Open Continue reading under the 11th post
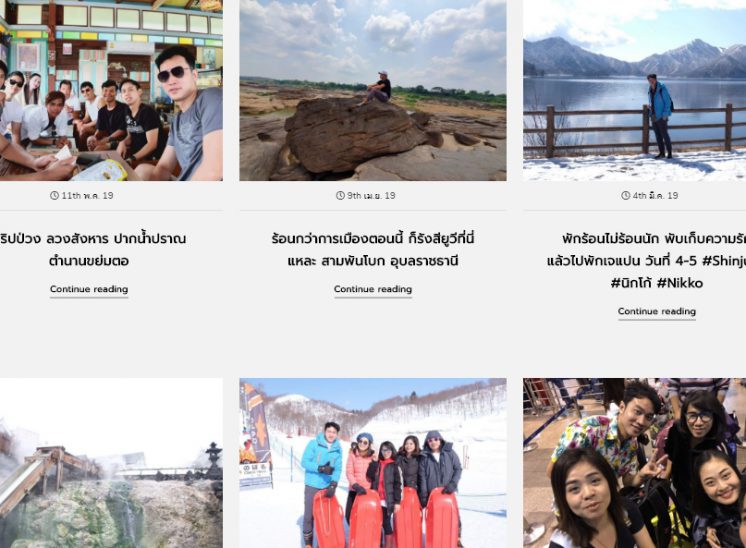 coord(89,289)
